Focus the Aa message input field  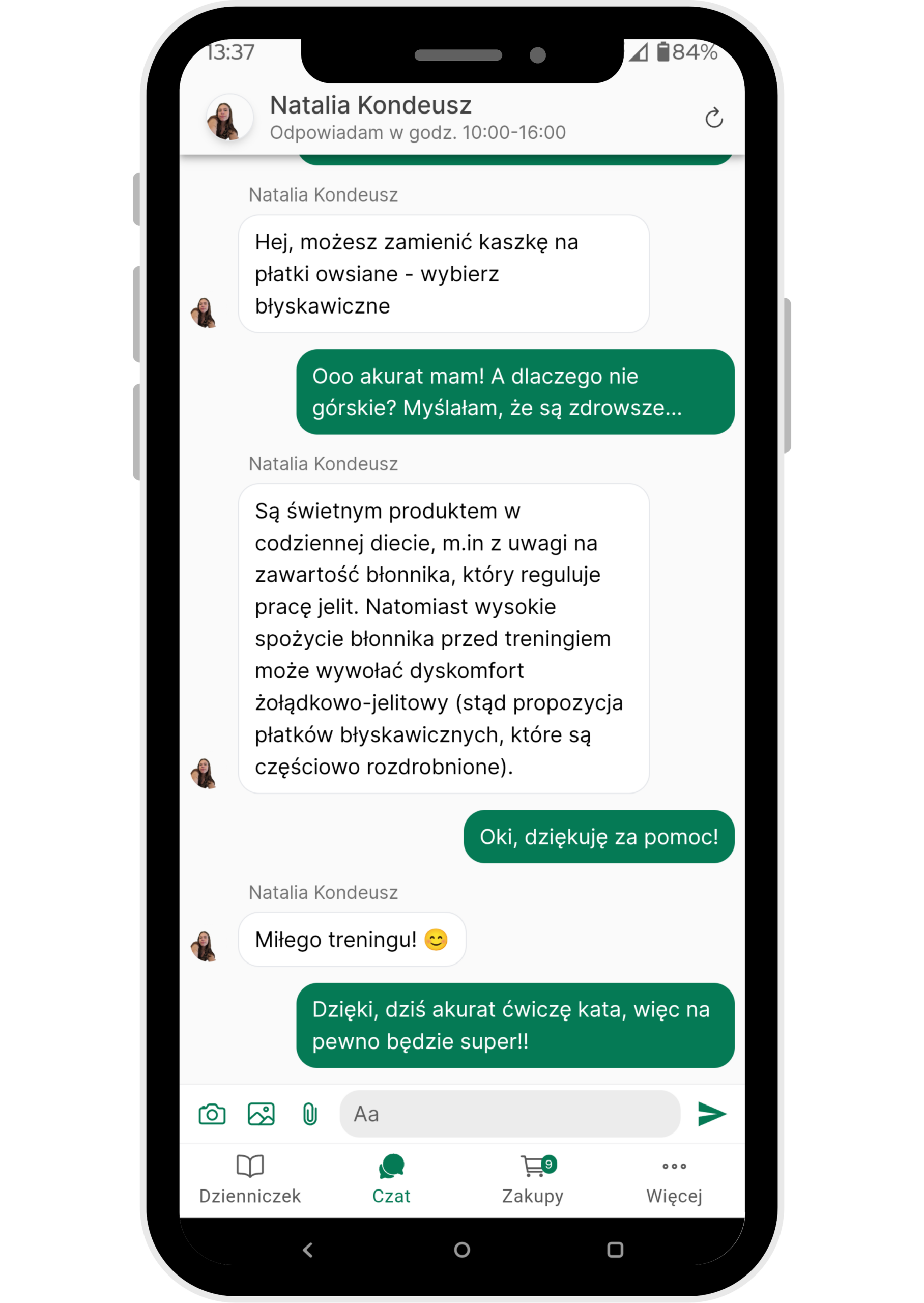(509, 1114)
